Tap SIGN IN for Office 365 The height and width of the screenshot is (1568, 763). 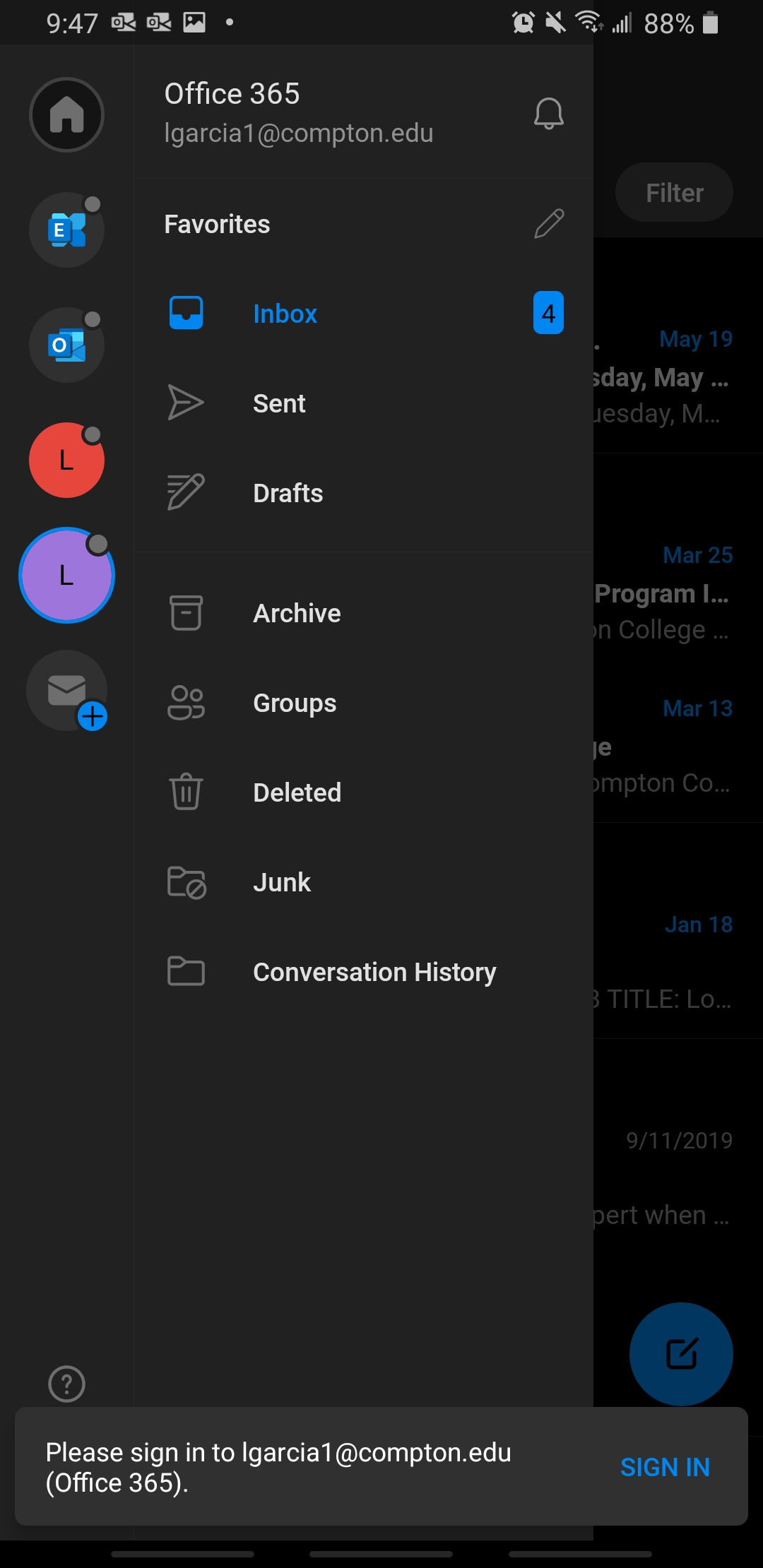click(x=664, y=1468)
